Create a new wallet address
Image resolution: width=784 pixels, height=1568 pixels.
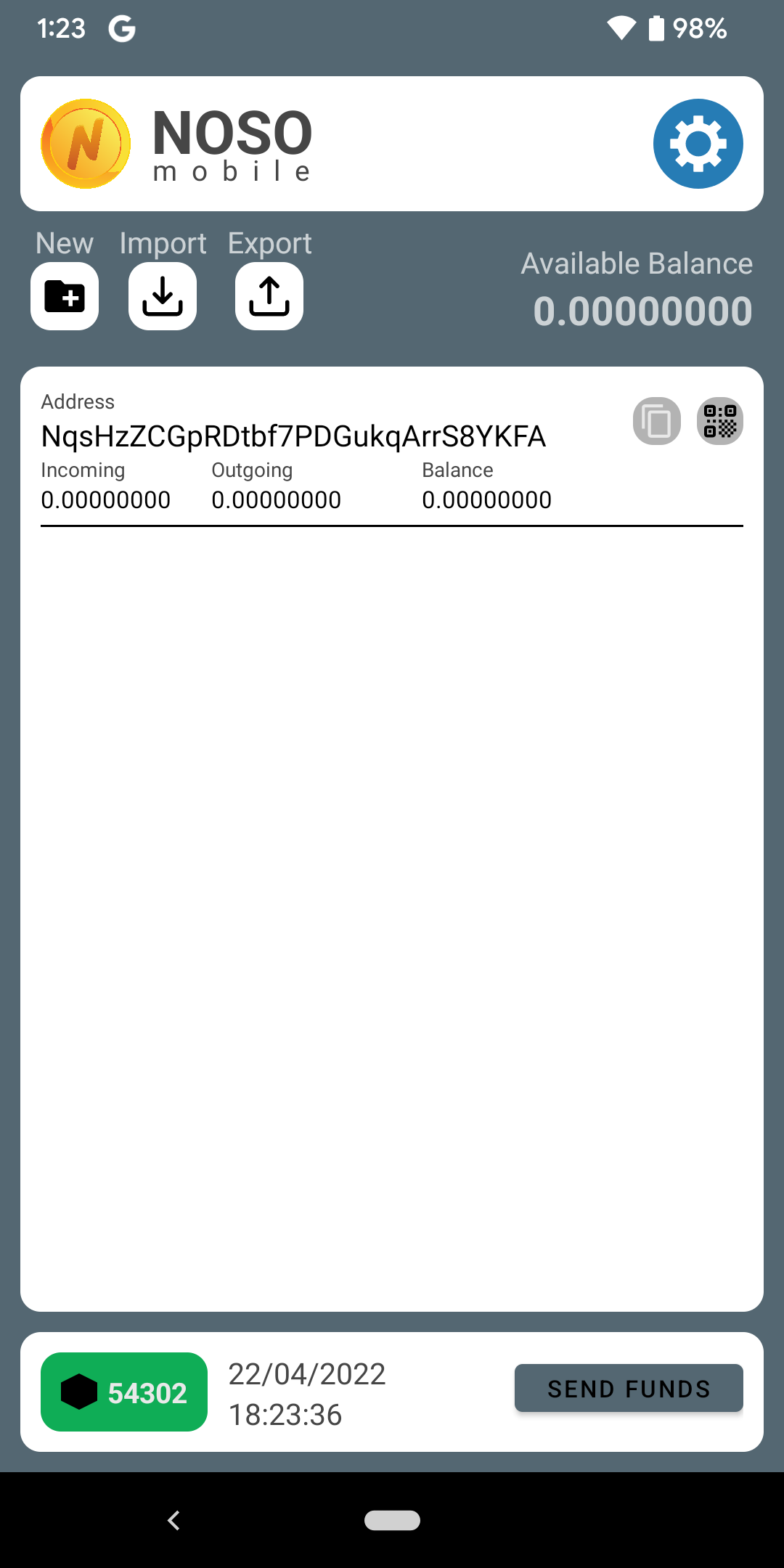pyautogui.click(x=65, y=296)
